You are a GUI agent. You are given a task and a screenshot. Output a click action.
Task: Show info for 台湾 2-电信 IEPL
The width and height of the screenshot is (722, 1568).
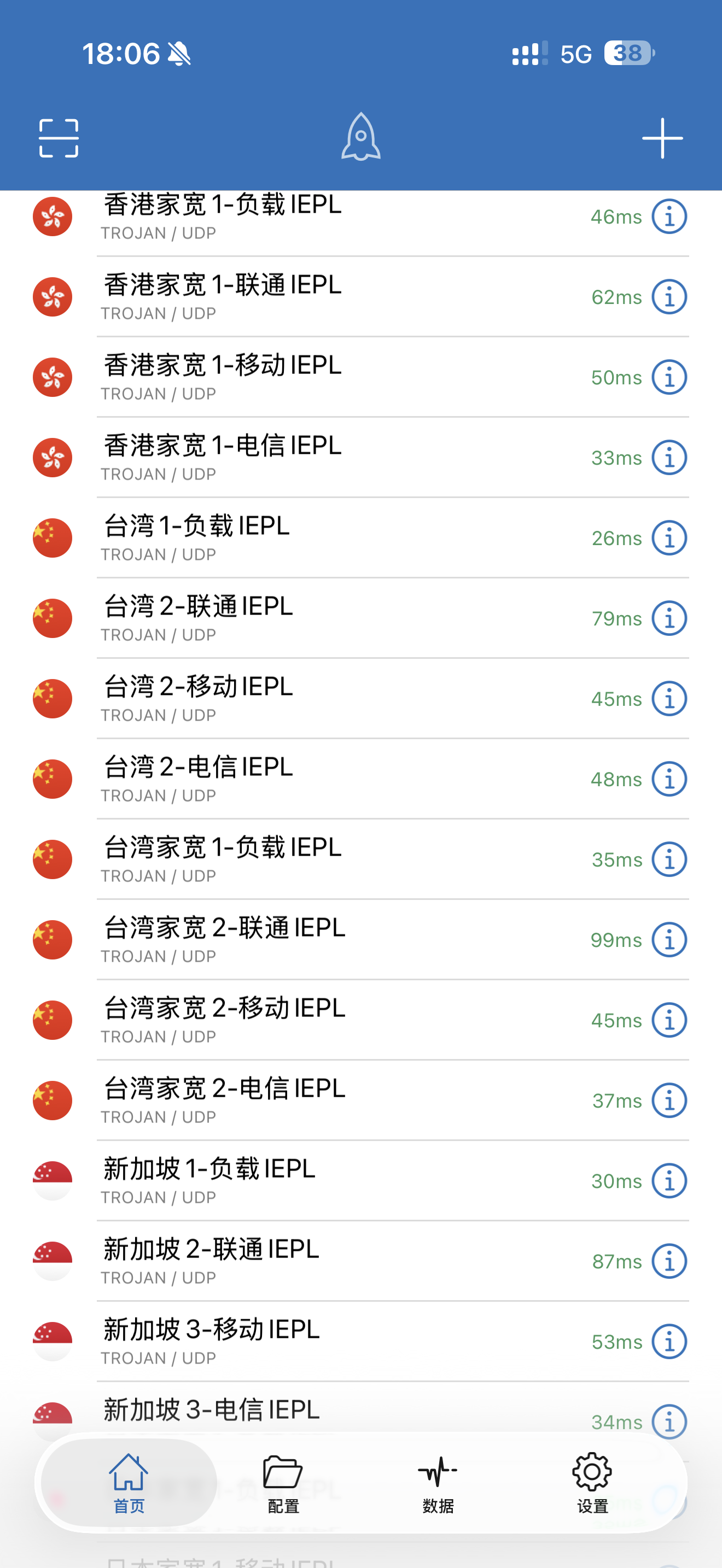click(669, 779)
